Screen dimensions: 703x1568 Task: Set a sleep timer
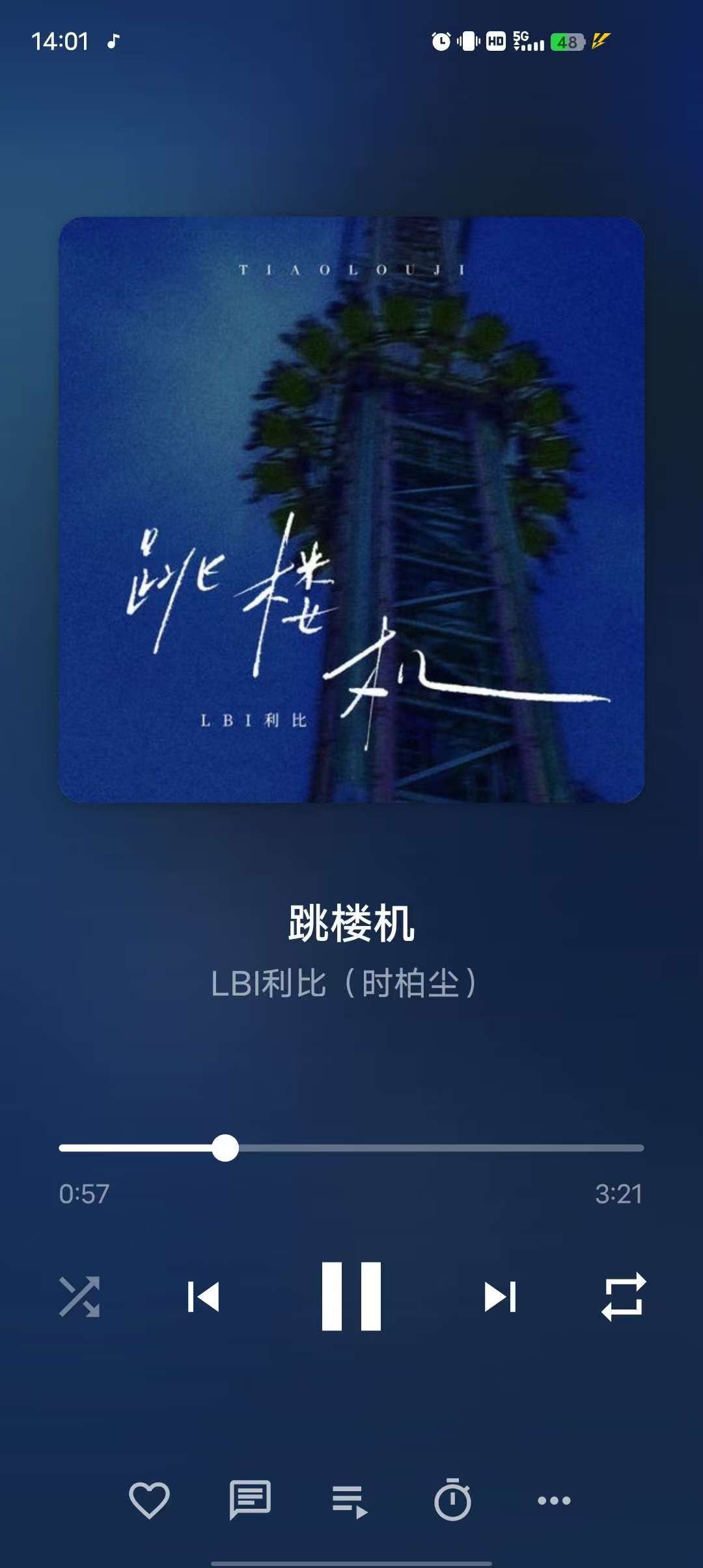(x=452, y=1500)
